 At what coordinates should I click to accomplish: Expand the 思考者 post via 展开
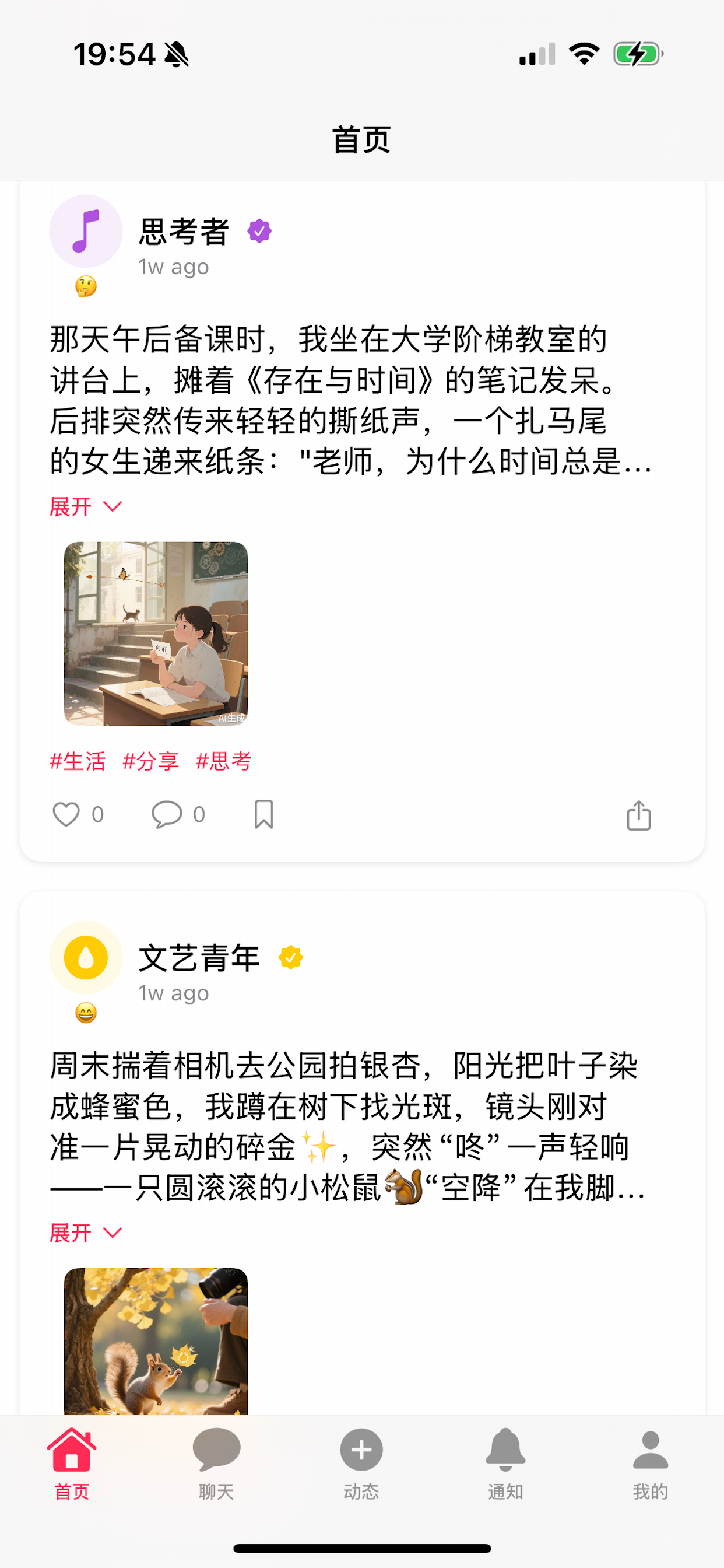click(x=69, y=506)
